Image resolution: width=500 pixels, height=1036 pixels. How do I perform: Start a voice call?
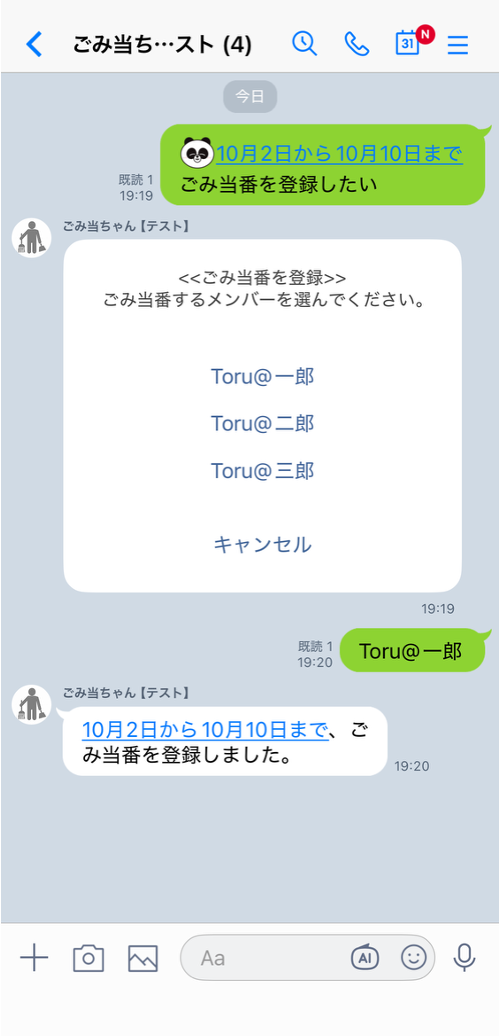click(x=357, y=44)
